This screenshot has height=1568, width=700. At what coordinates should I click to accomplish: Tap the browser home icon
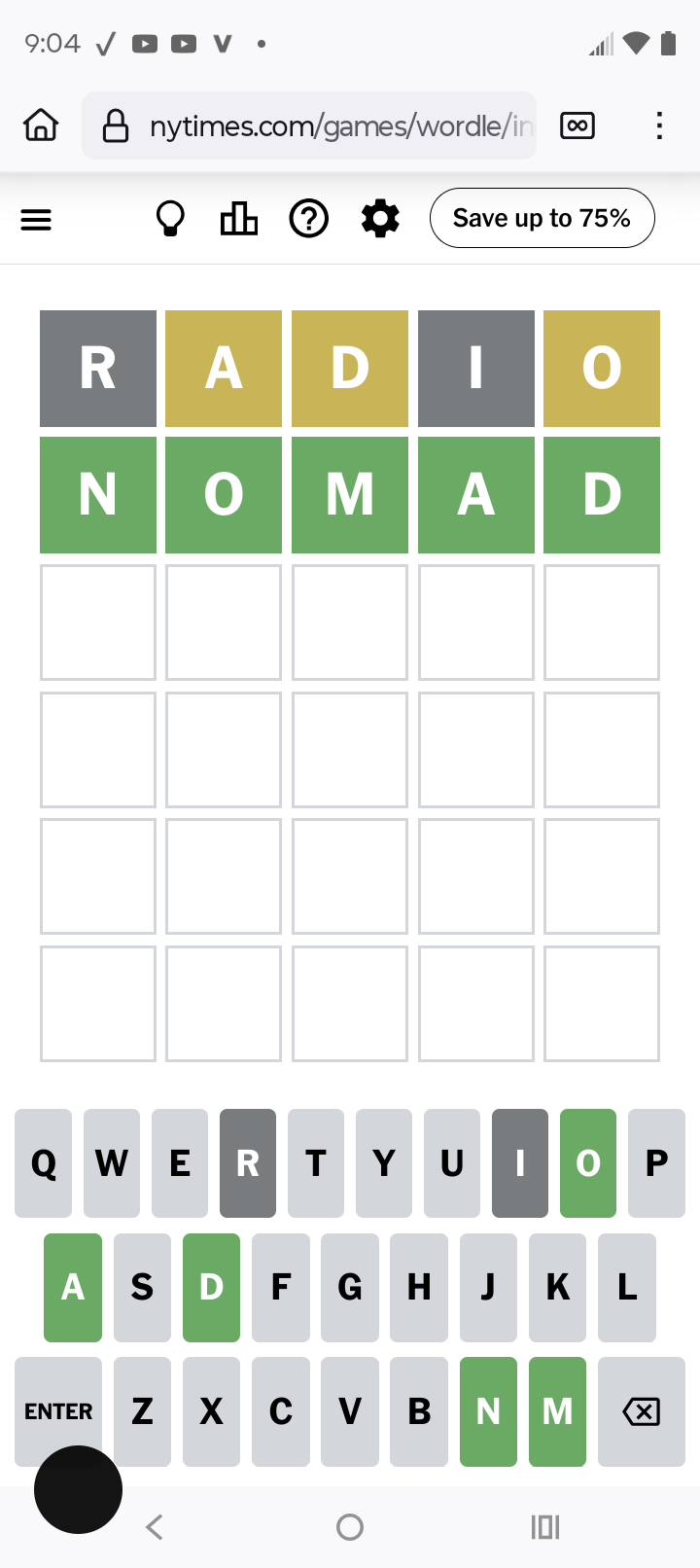[41, 125]
